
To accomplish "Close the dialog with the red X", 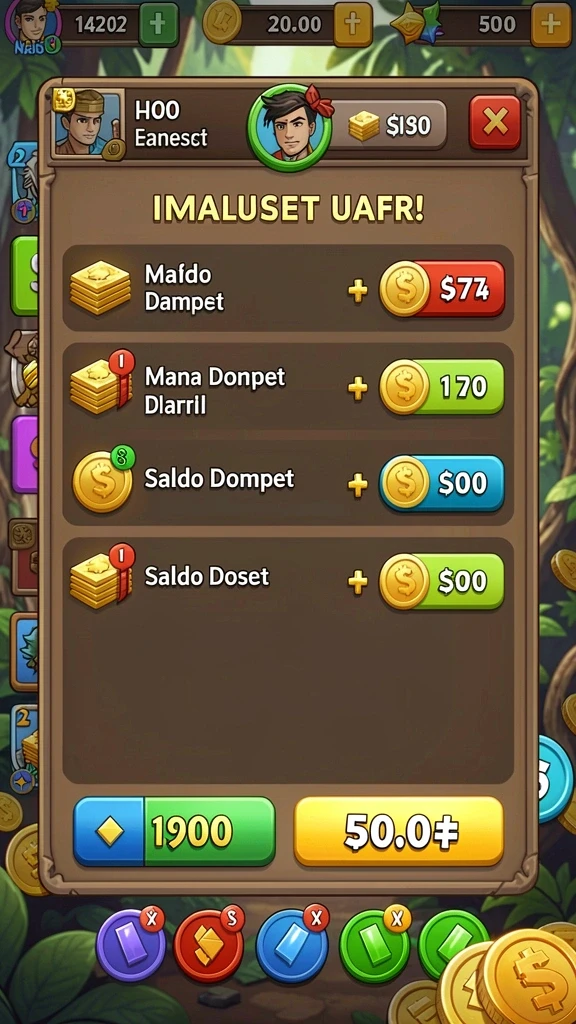I will [x=494, y=122].
